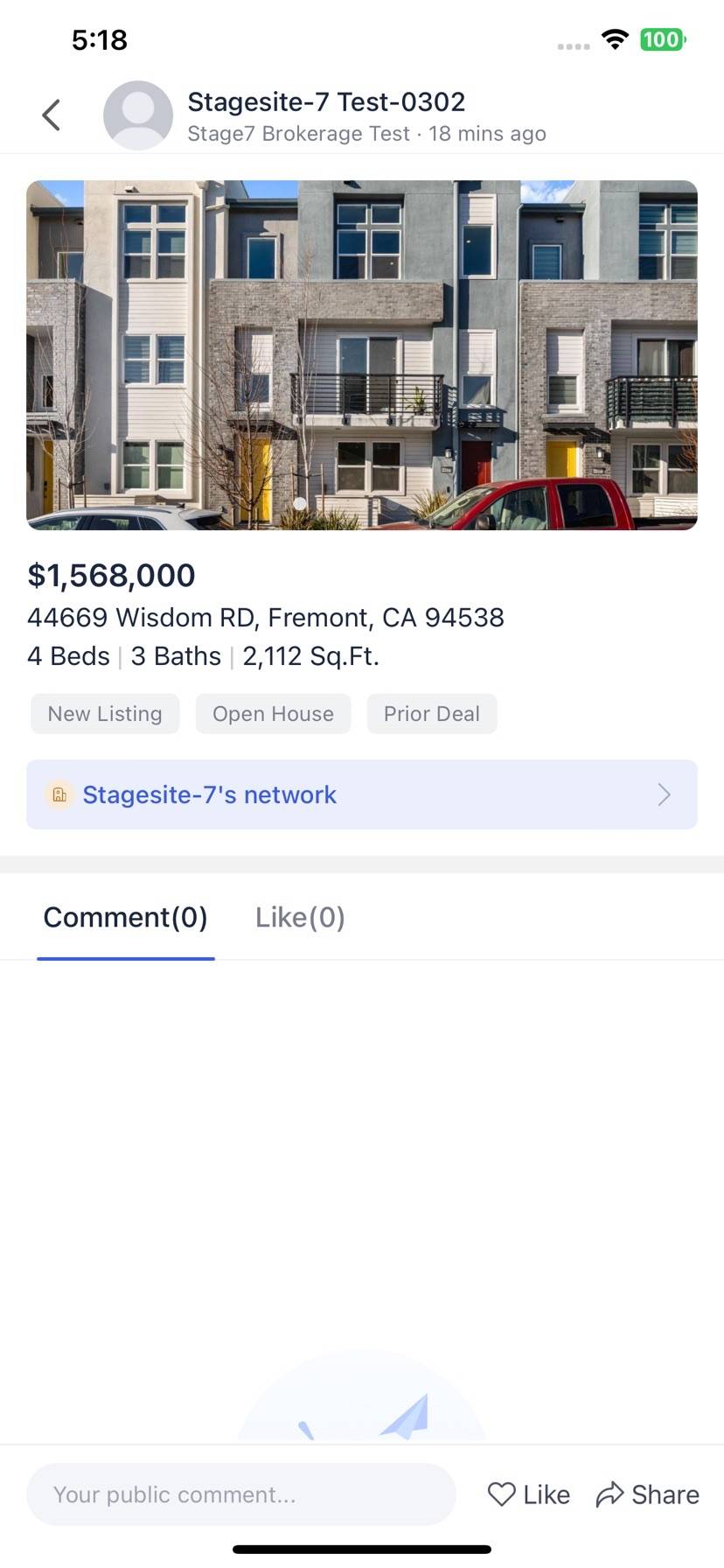Select the New Listing chip

[105, 714]
